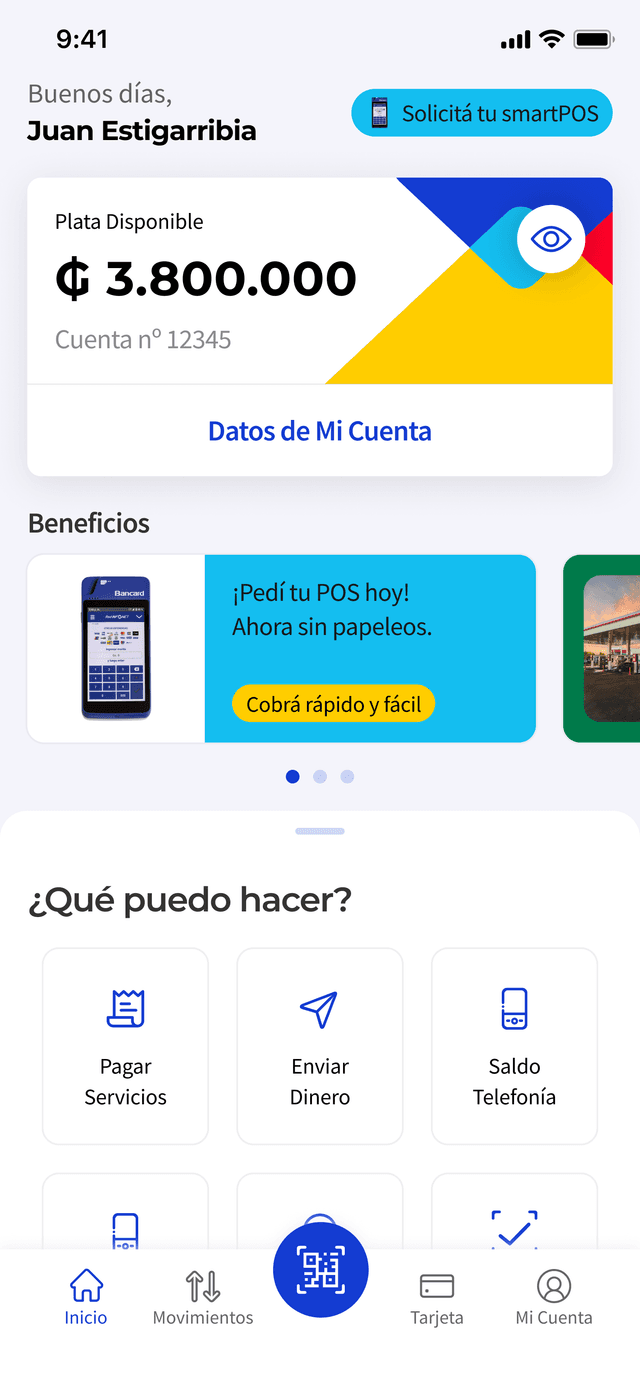Go to the Tarjeta tab
Viewport: 640px width, 1386px height.
[x=437, y=1297]
